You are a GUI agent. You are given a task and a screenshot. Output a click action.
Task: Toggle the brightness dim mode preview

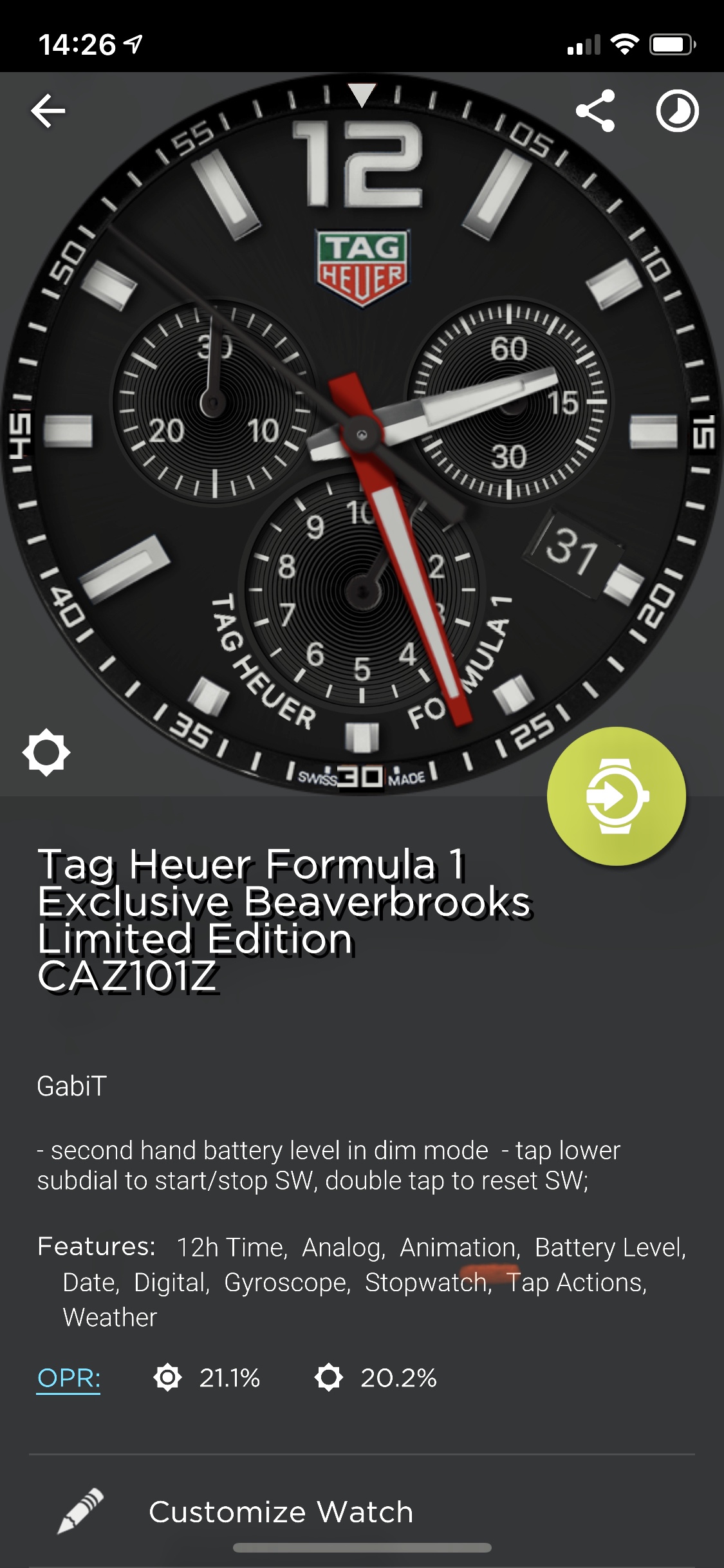pos(46,752)
